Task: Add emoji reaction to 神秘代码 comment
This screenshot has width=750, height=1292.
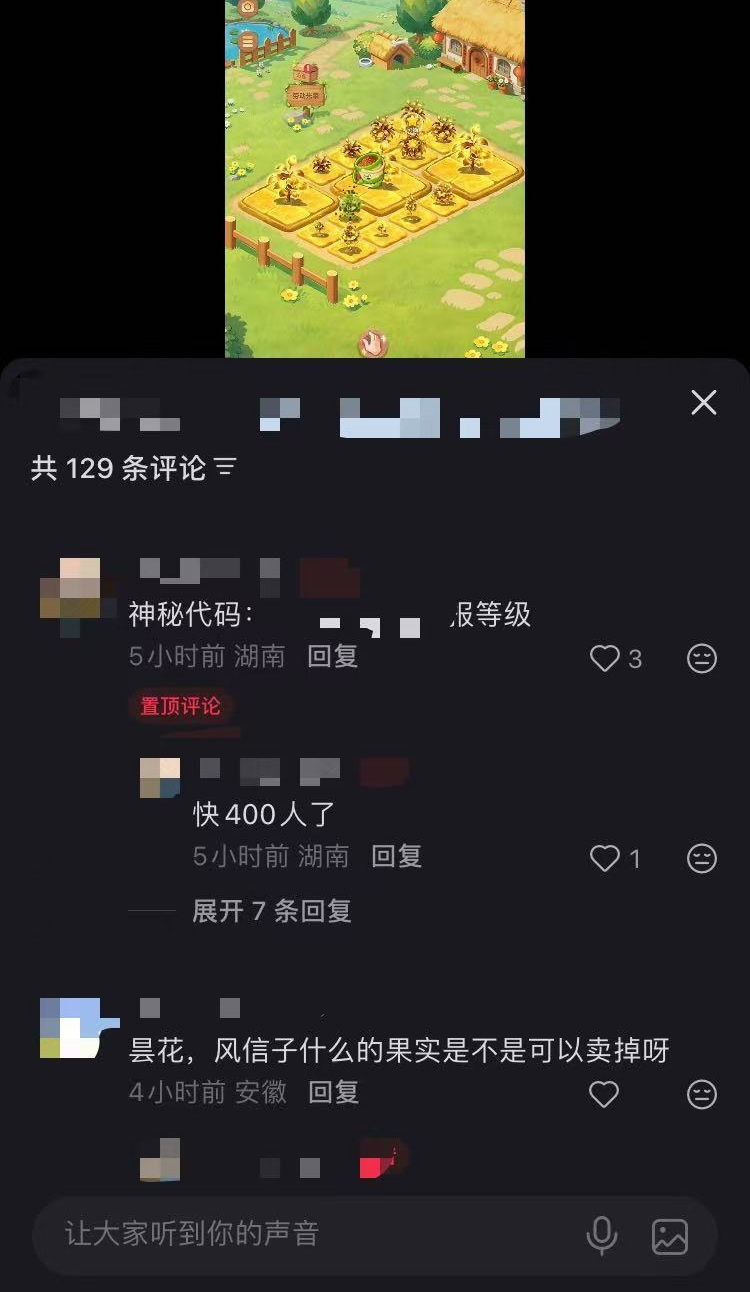Action: (x=702, y=658)
